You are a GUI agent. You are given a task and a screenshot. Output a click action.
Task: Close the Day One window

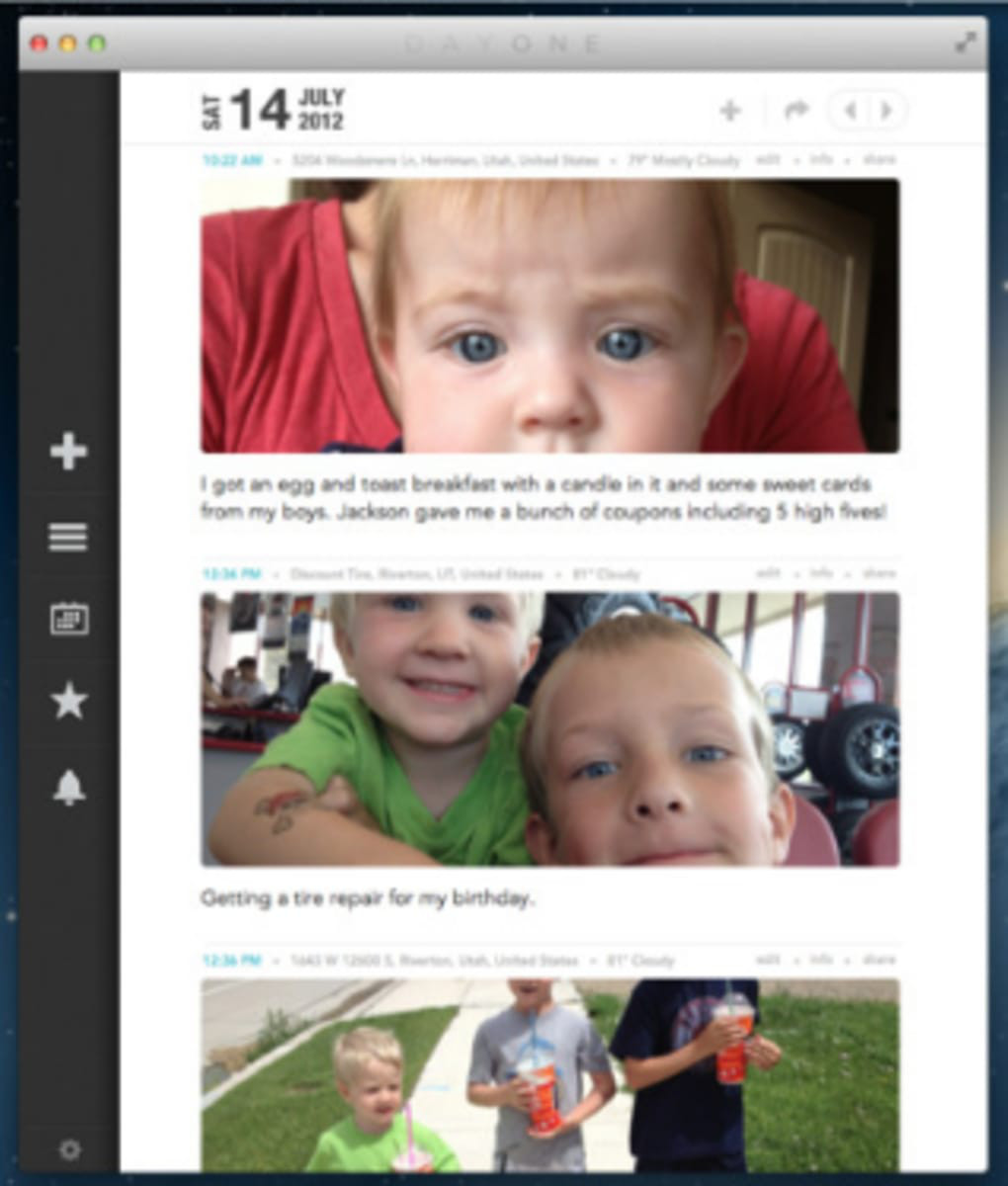coord(40,43)
